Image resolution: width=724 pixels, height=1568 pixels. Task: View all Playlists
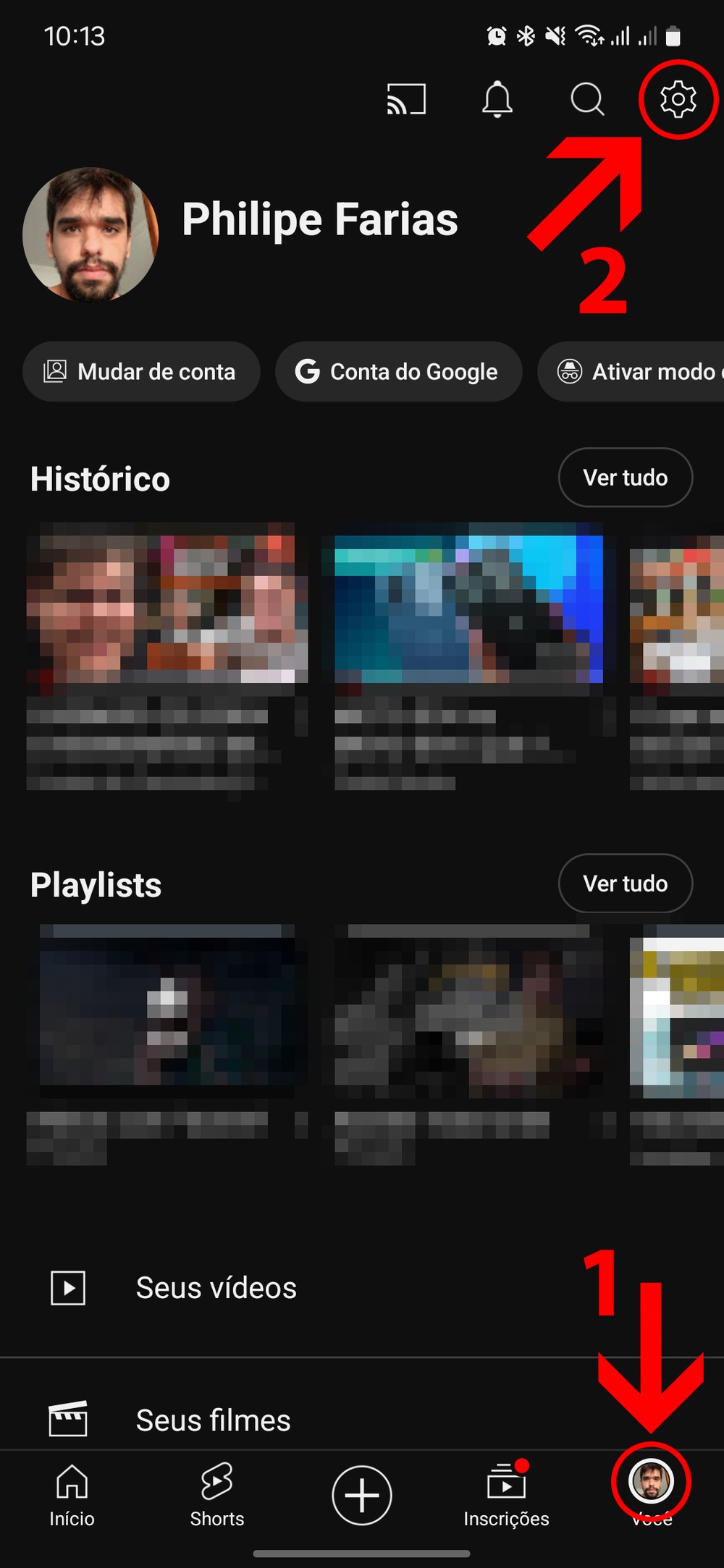pos(625,883)
